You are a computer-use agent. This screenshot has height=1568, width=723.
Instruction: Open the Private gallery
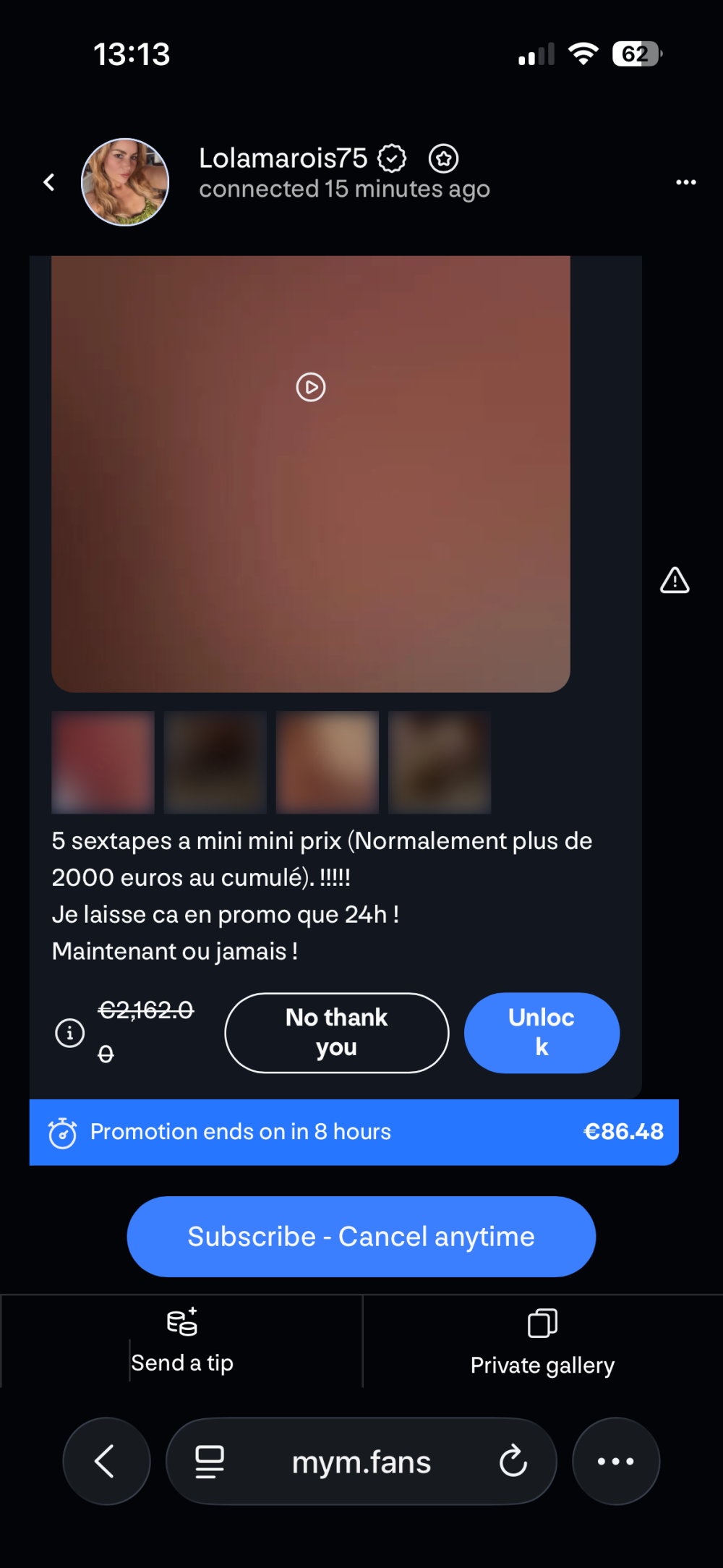point(542,1342)
